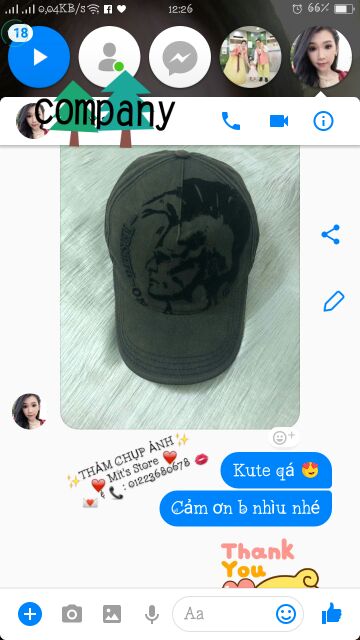Open more options with the plus button
360x640 pixels.
tap(30, 614)
